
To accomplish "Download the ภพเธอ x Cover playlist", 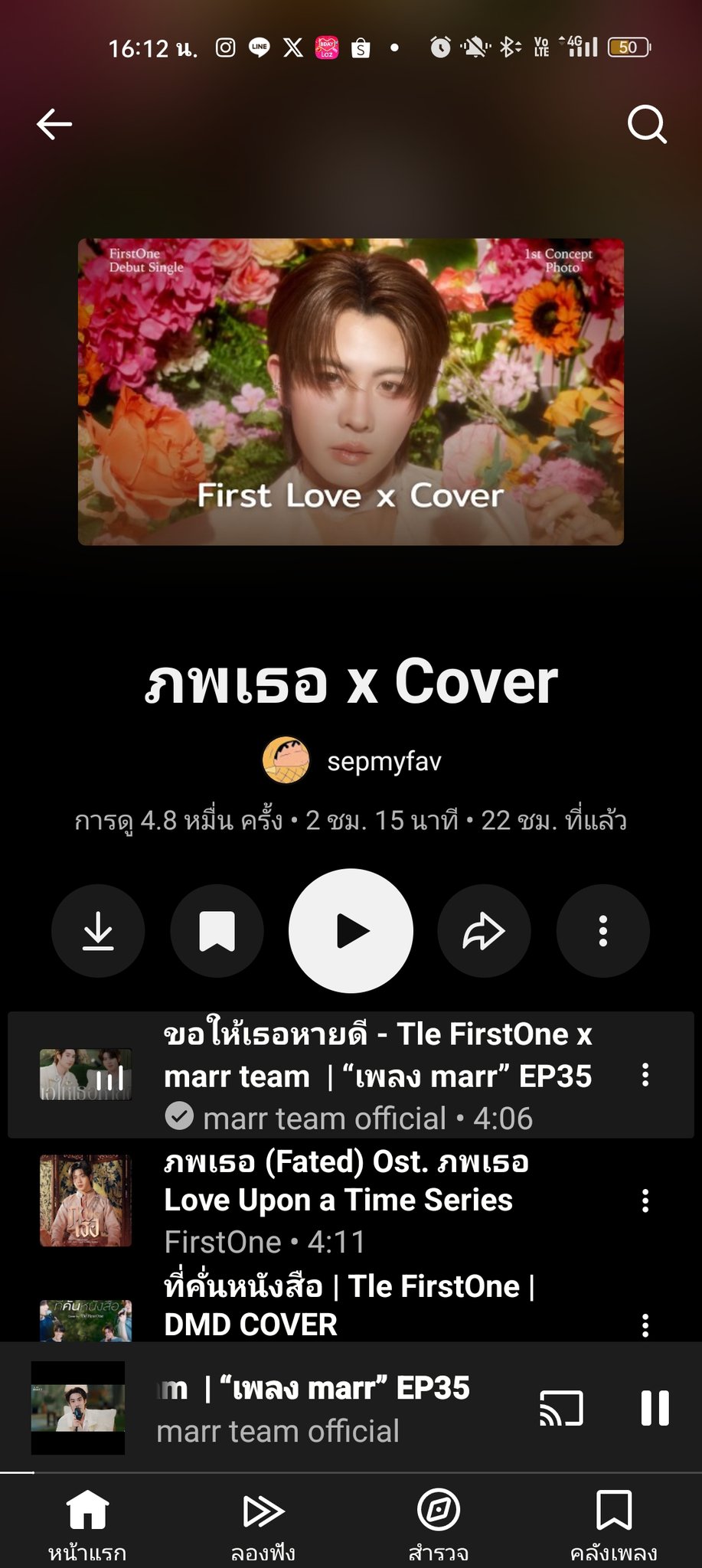I will pyautogui.click(x=98, y=931).
